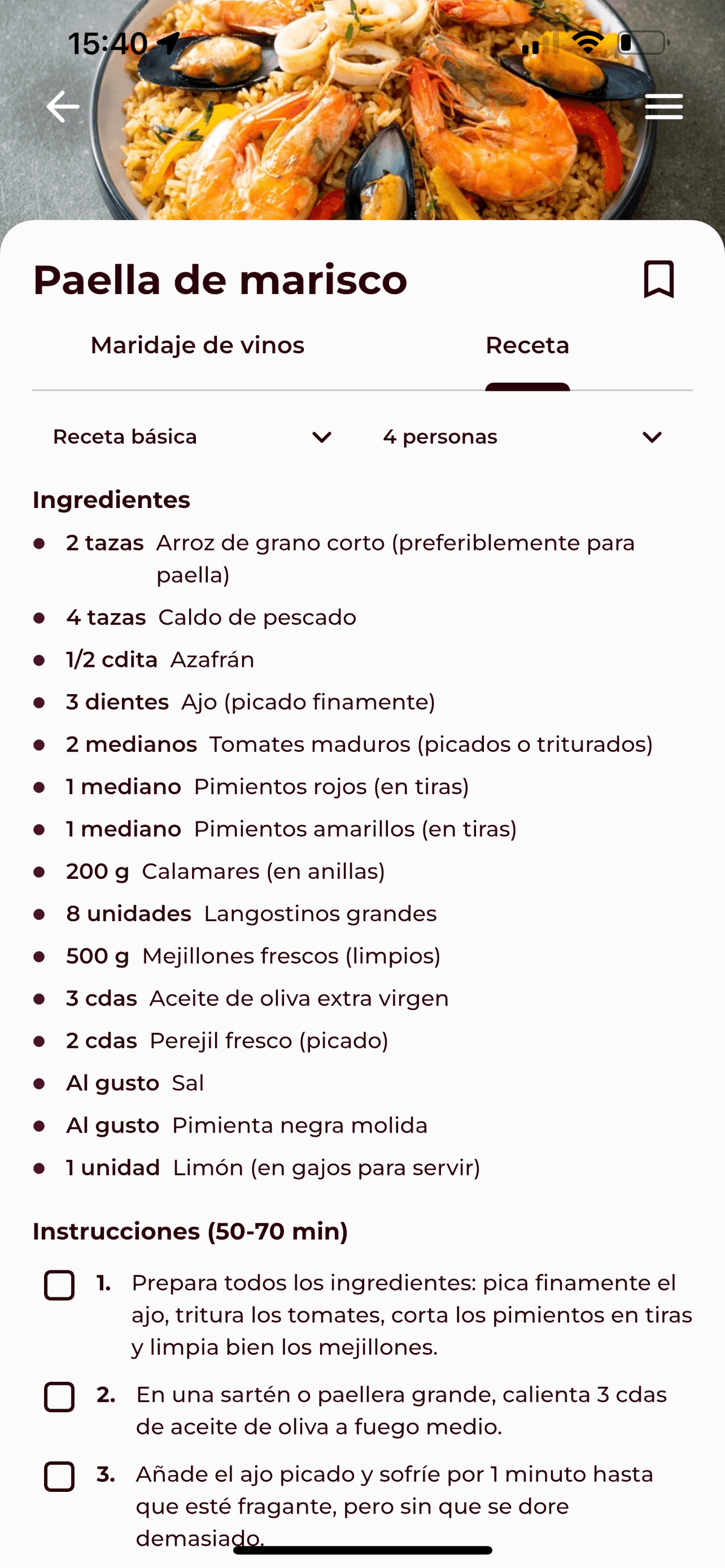Viewport: 725px width, 1568px height.
Task: Open the hamburger menu
Action: pos(663,107)
